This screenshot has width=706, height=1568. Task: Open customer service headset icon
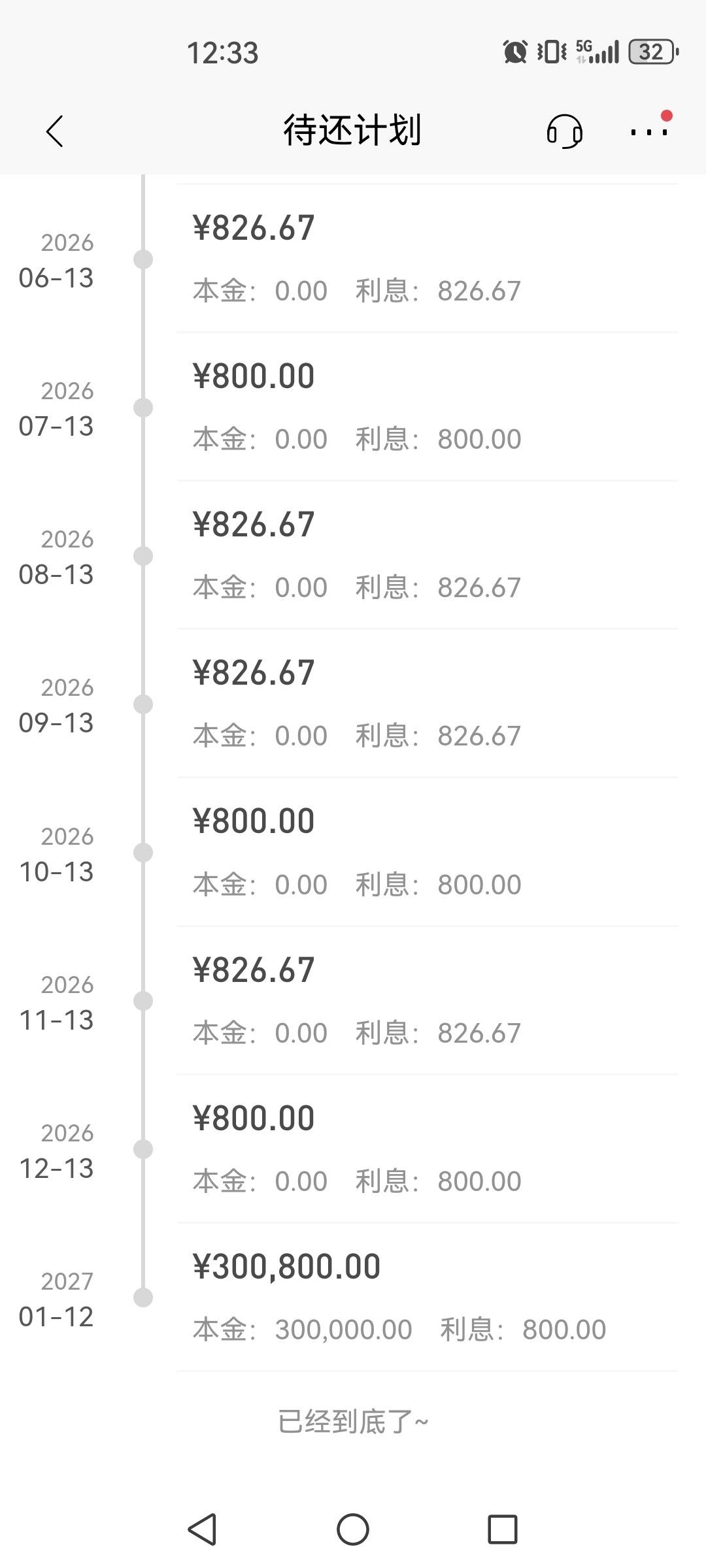click(x=564, y=131)
